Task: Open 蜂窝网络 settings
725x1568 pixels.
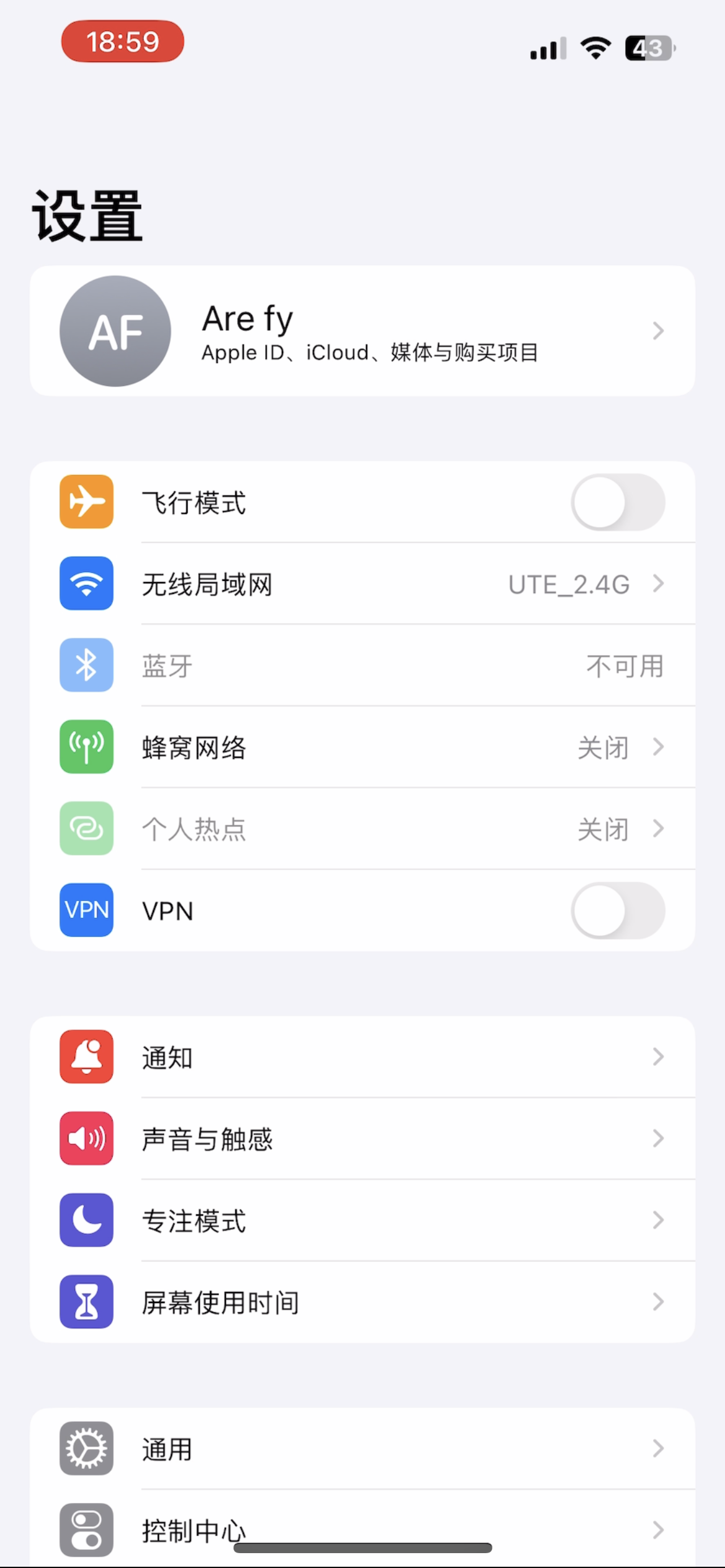Action: pos(362,747)
